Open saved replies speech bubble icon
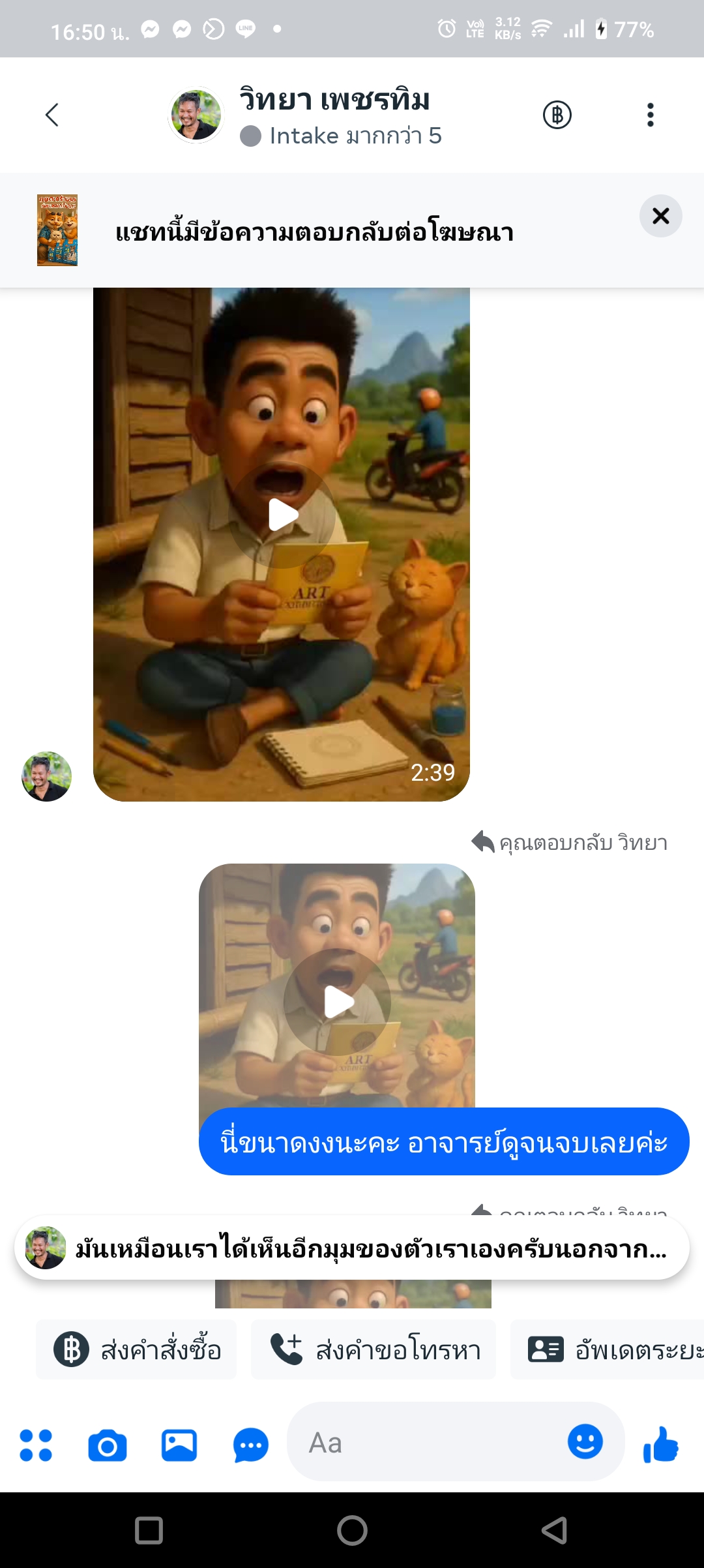This screenshot has height=1568, width=704. coord(251,1446)
